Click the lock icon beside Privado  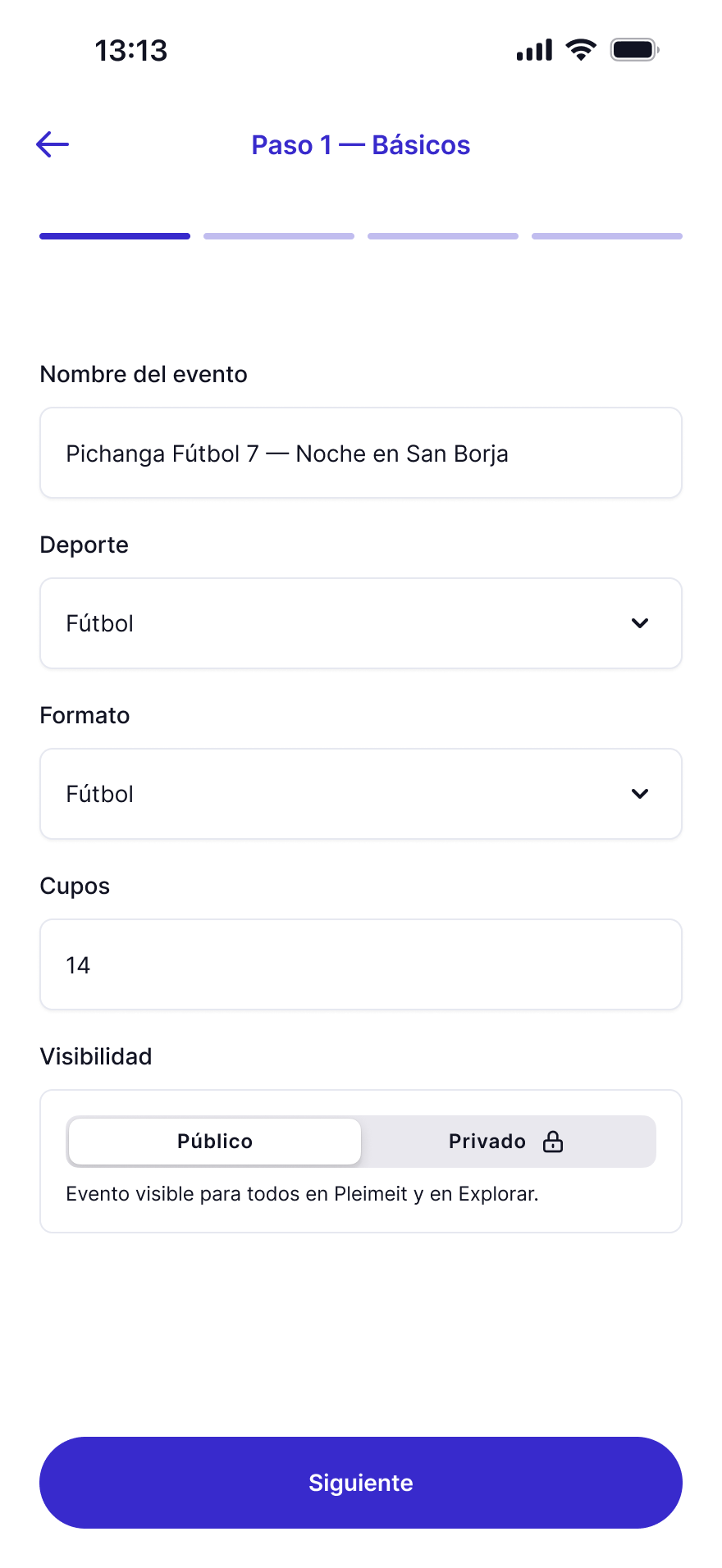pyautogui.click(x=553, y=1141)
